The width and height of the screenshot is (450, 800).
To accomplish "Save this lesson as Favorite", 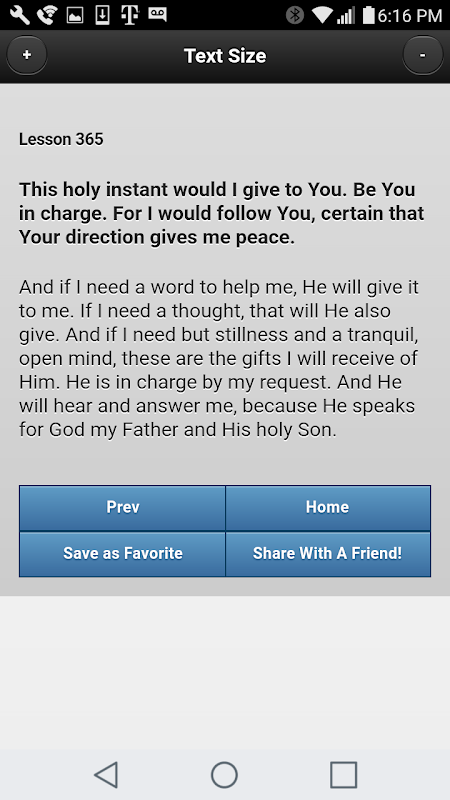I will (x=122, y=554).
